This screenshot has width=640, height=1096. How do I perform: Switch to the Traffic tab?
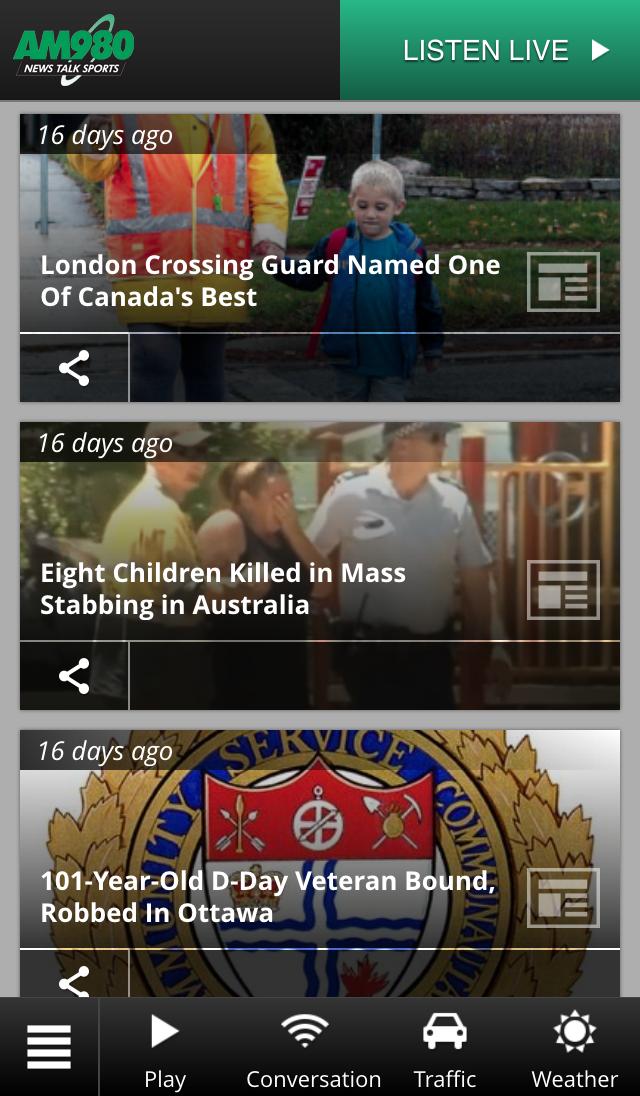tap(445, 1049)
